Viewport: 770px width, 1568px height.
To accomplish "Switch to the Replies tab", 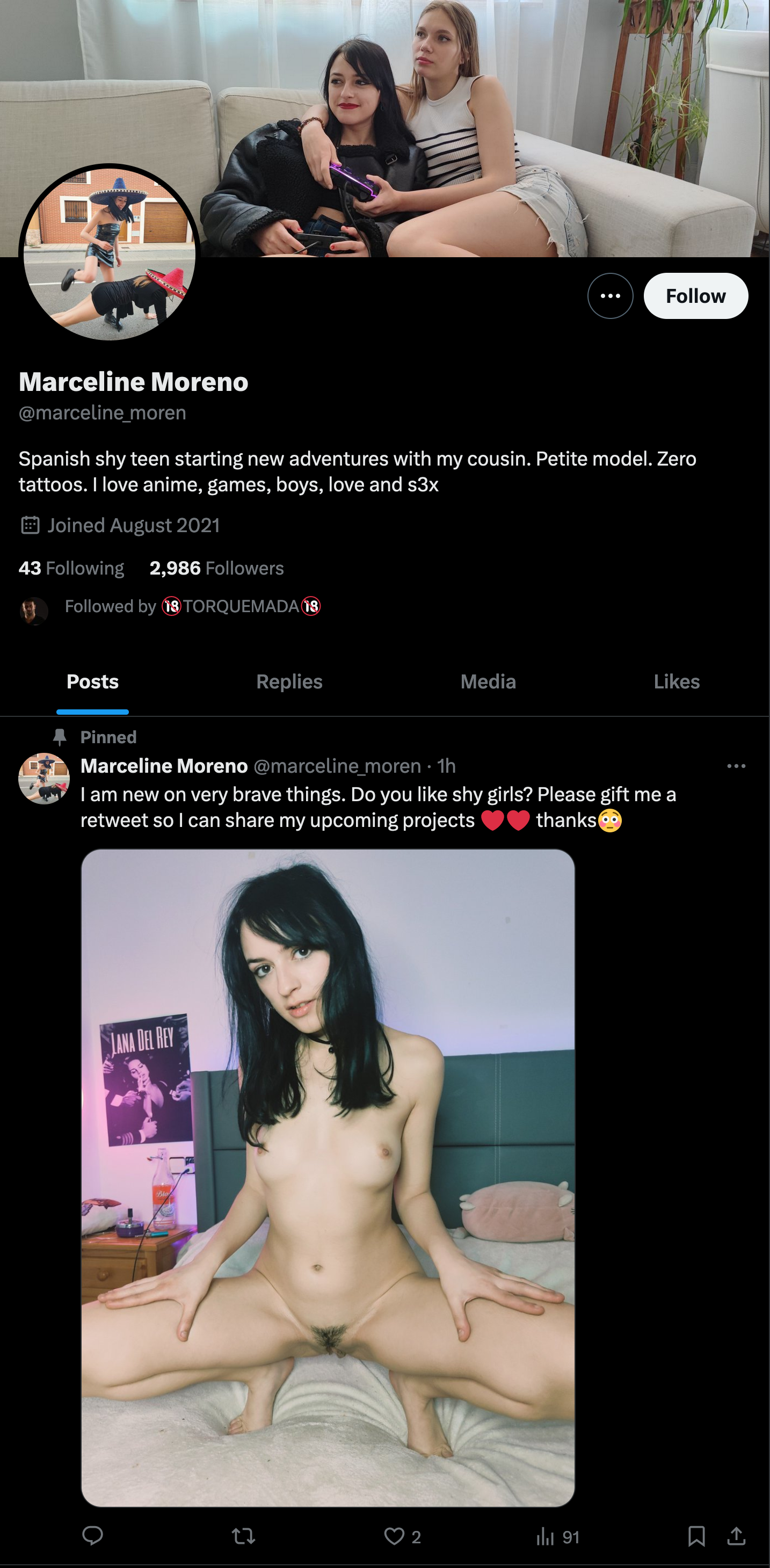I will (x=289, y=681).
